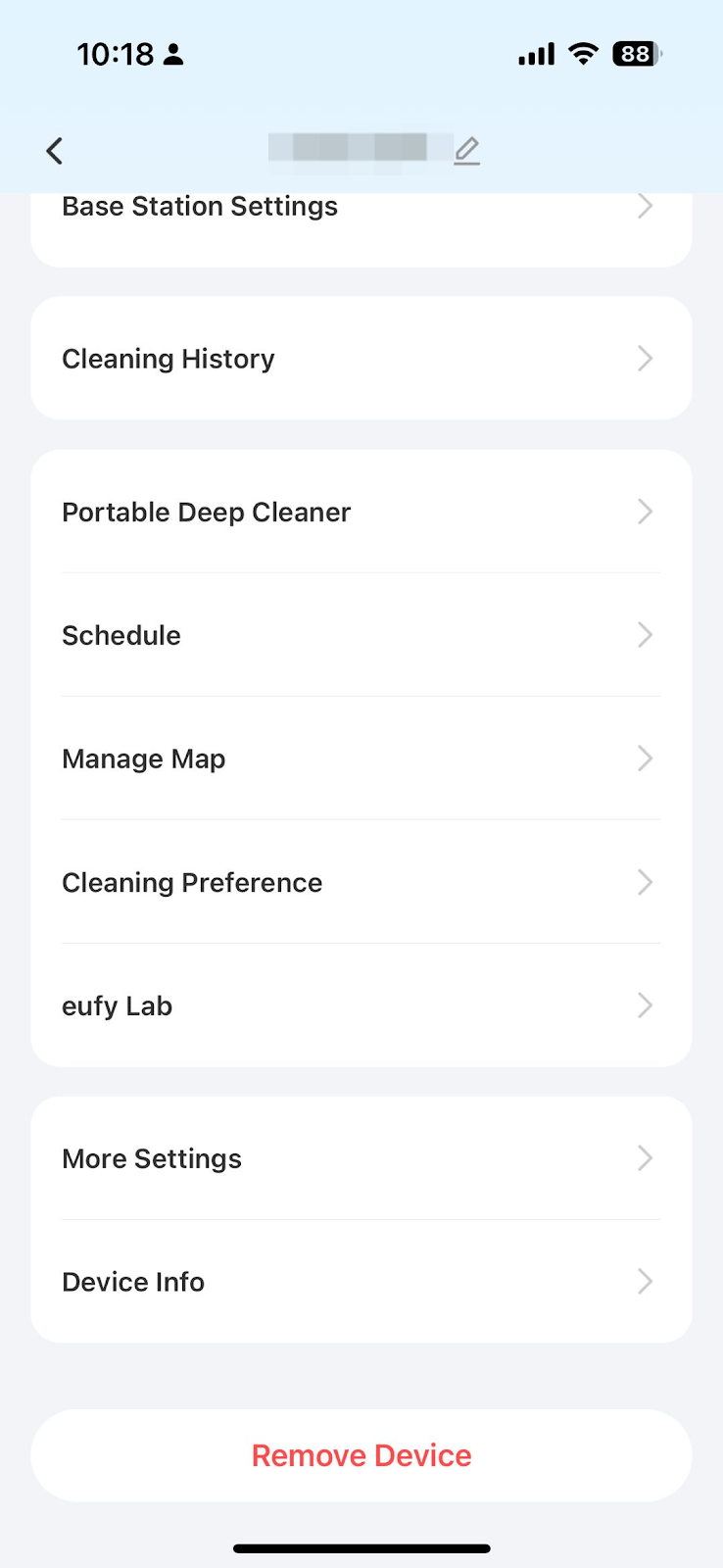Open the Schedule row
Viewport: 723px width, 1568px height.
pyautogui.click(x=361, y=635)
